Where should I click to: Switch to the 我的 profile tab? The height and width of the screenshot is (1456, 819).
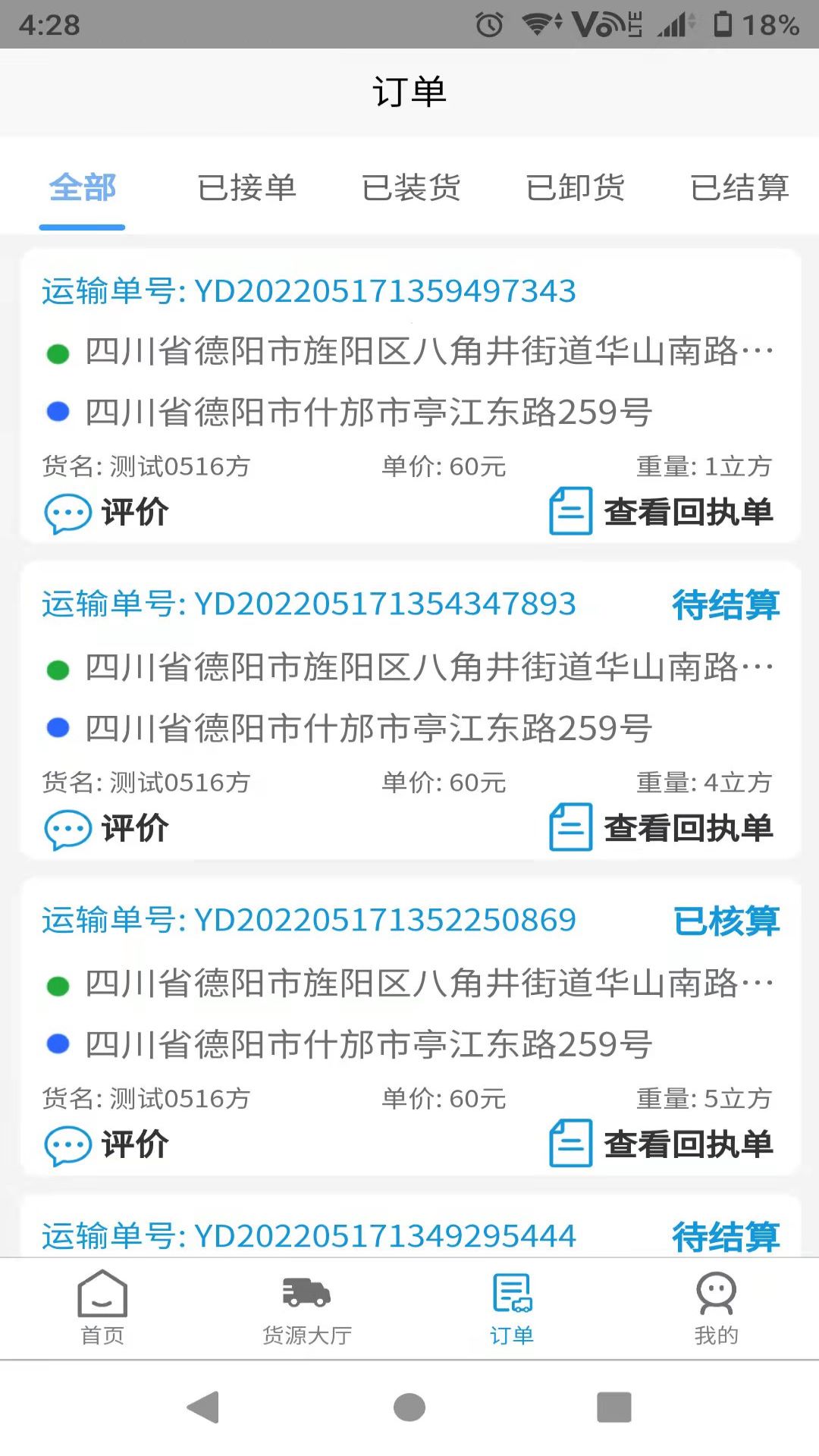[x=717, y=1308]
